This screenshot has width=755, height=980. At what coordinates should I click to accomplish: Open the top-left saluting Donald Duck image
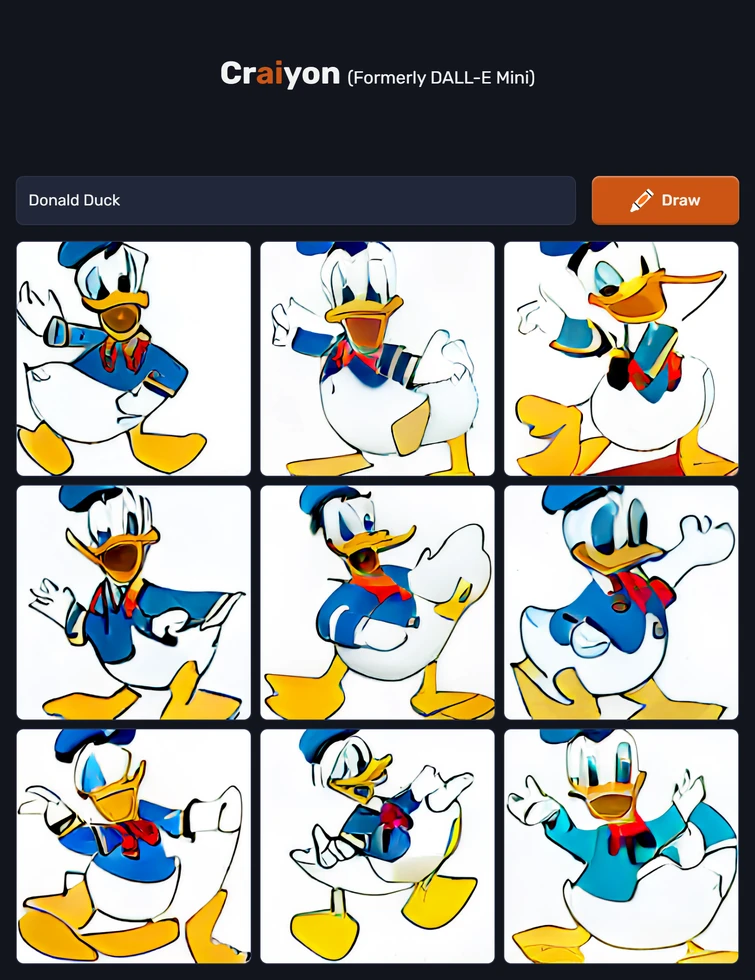[132, 357]
